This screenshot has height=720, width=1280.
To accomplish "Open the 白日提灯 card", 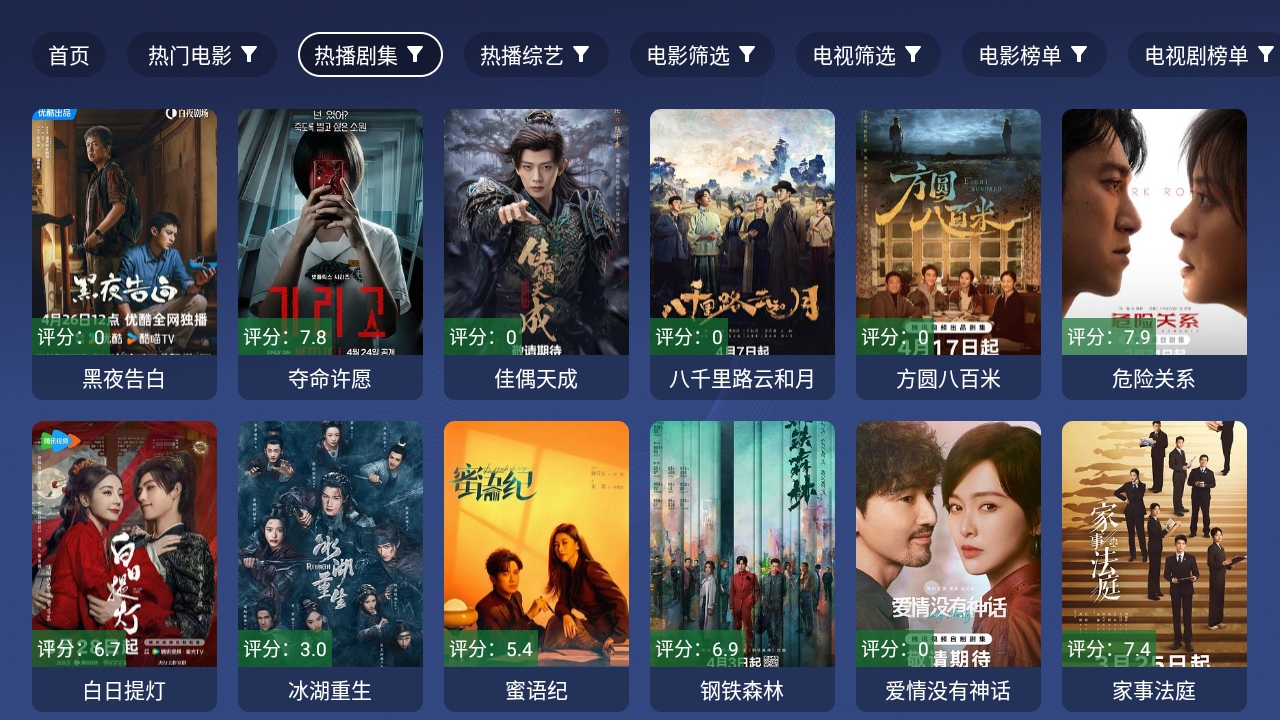I will point(124,565).
